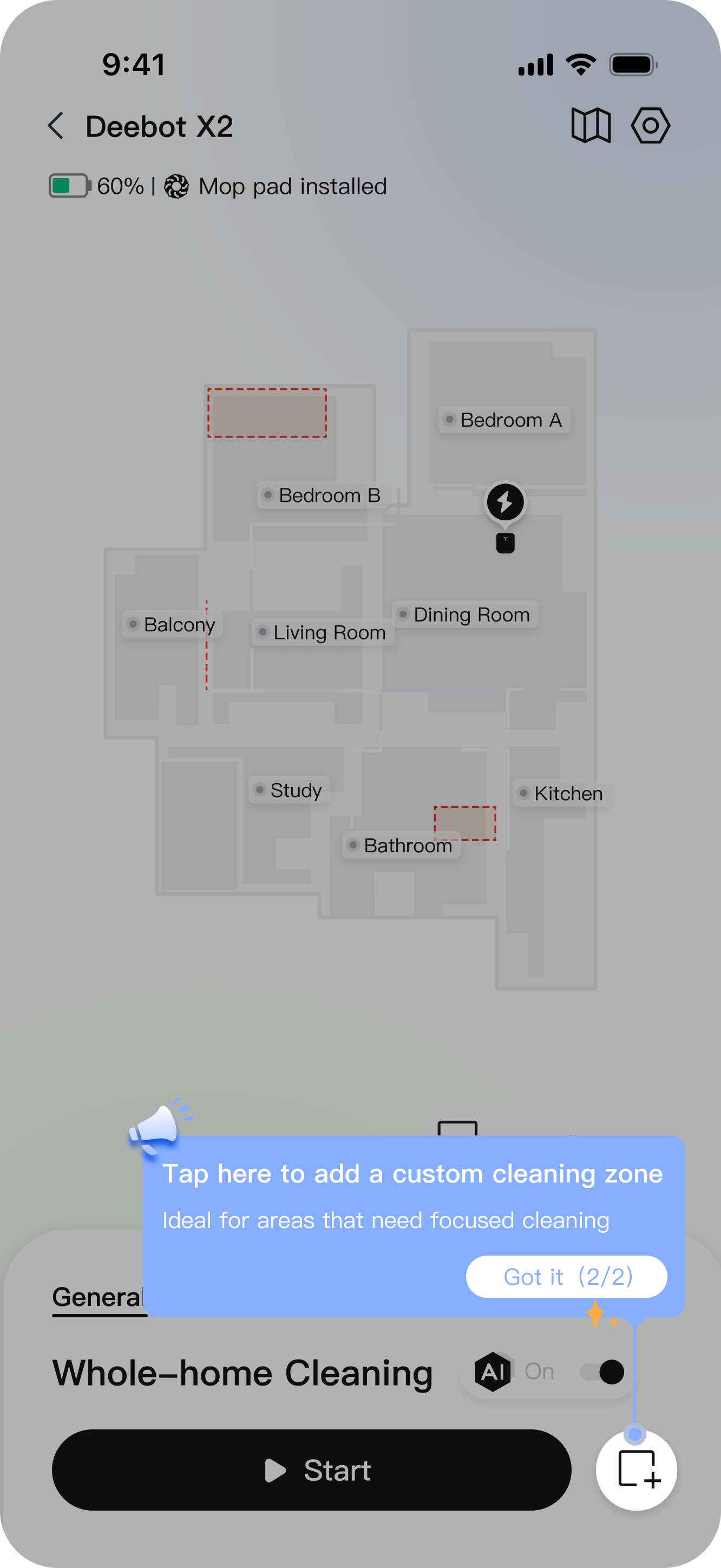Select the Balcony room label

pos(173,624)
